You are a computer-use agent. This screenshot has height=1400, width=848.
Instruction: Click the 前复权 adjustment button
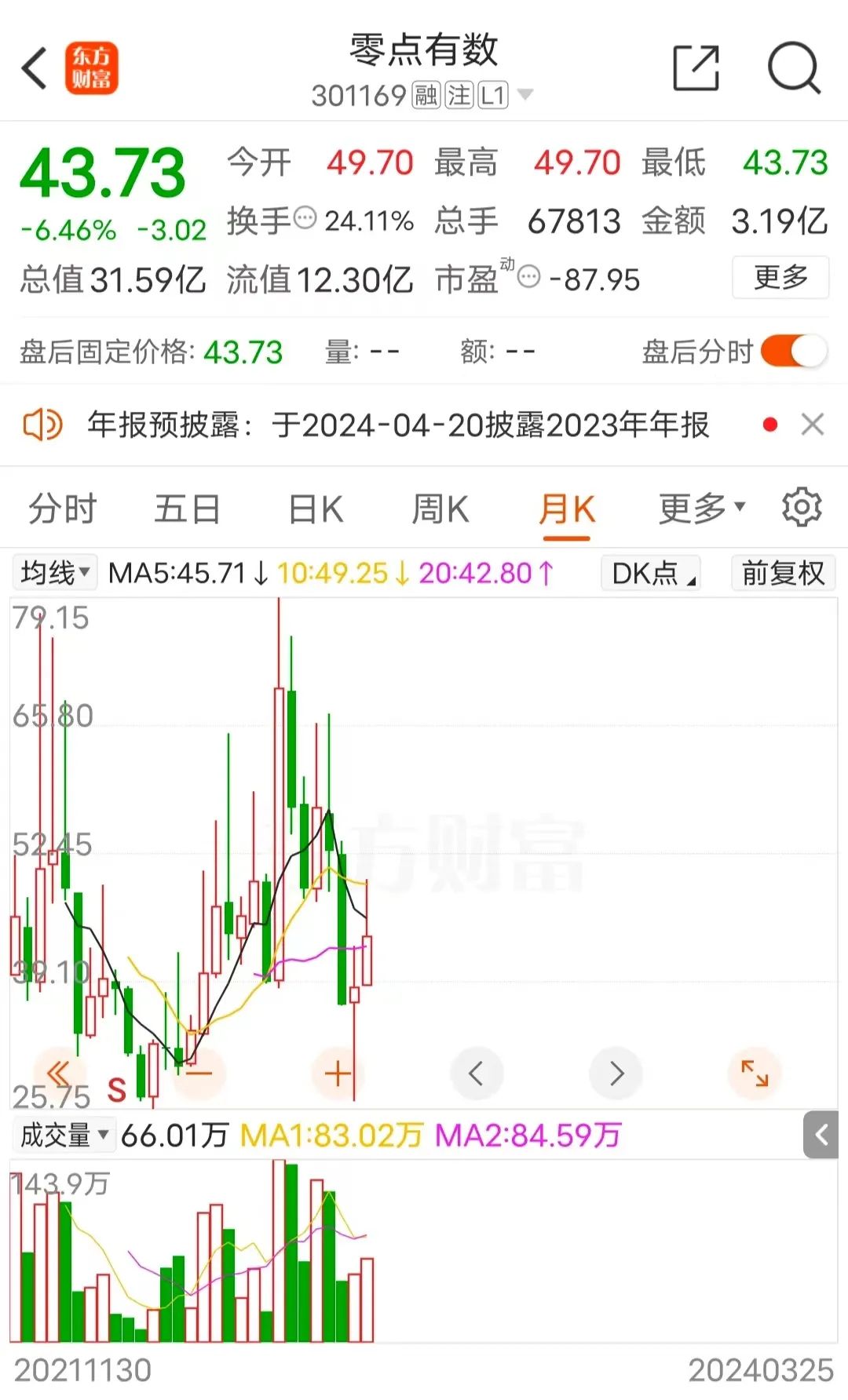[x=782, y=573]
